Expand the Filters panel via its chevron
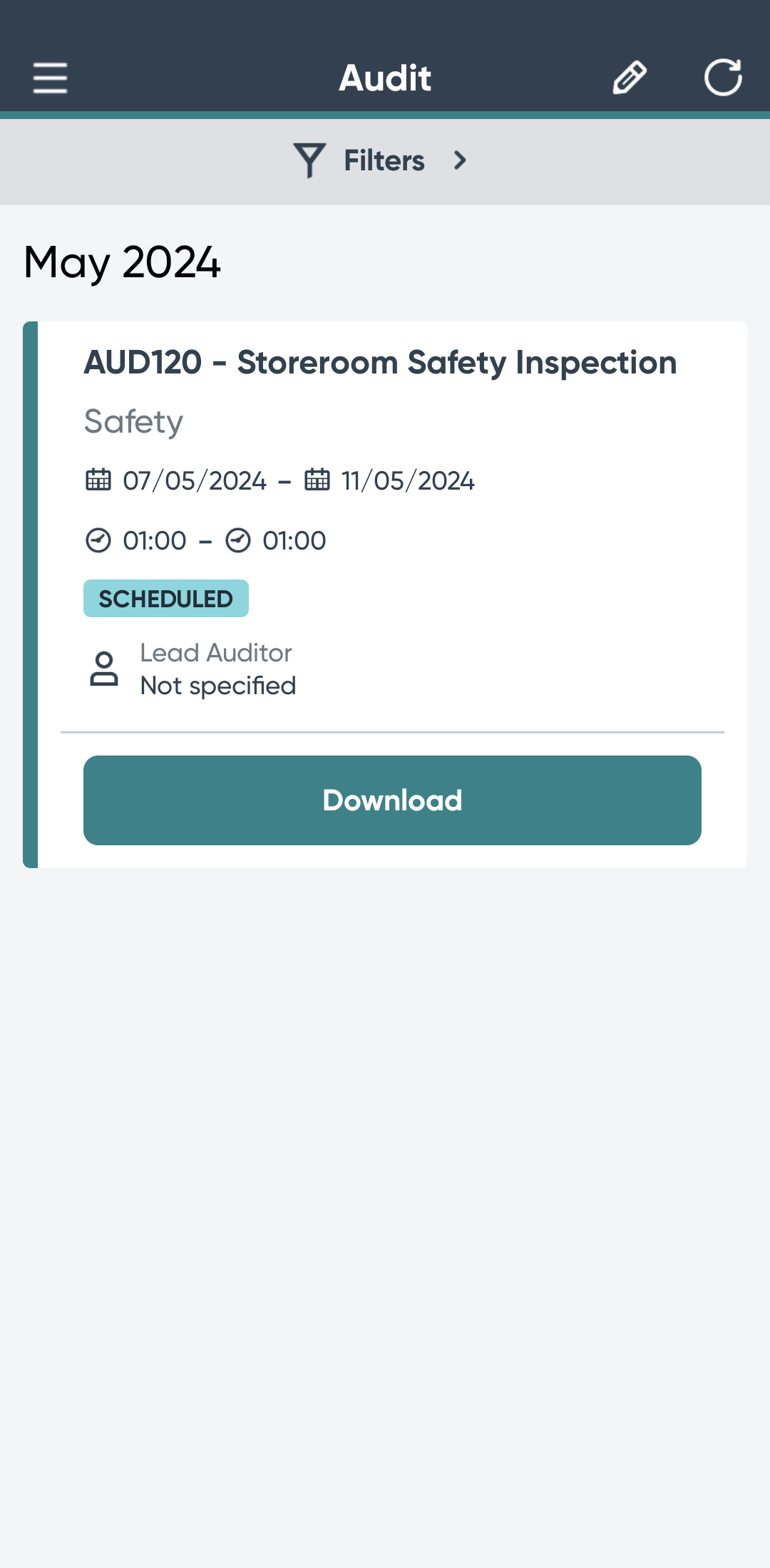770x1568 pixels. [x=459, y=160]
